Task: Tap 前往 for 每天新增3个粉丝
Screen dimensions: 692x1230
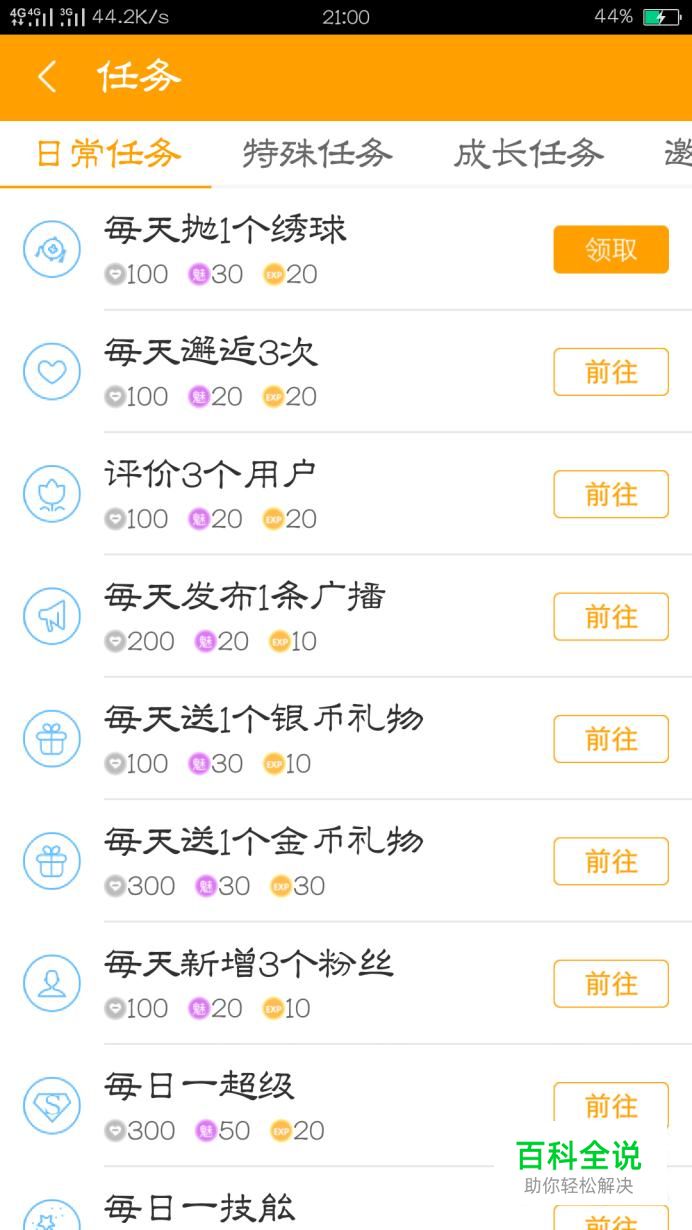Action: [611, 983]
